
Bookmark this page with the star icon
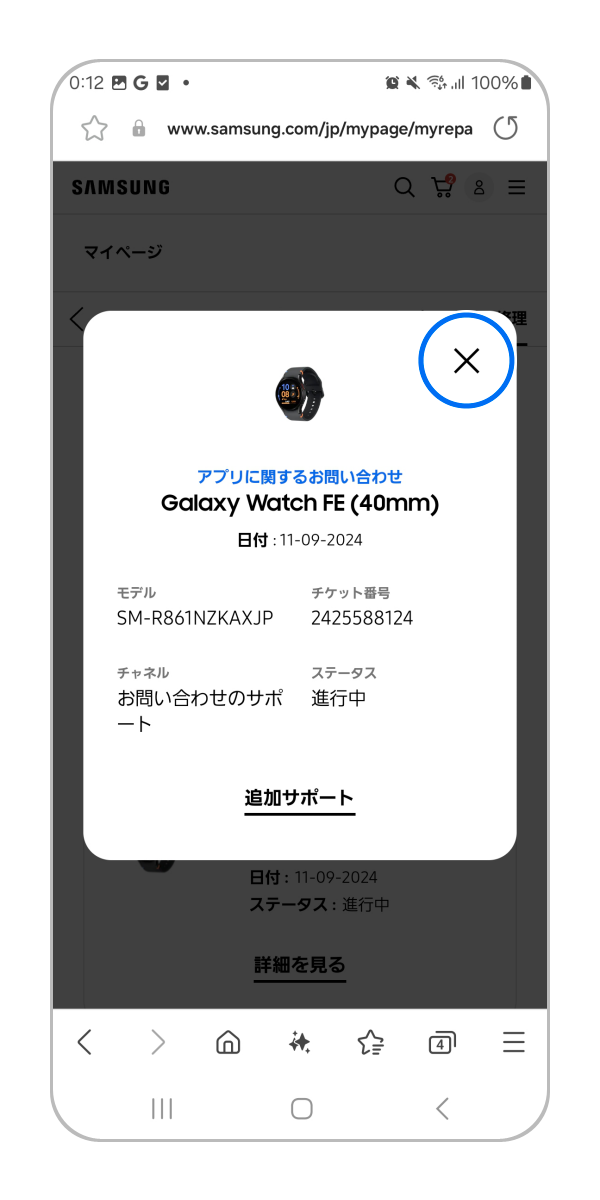click(x=94, y=128)
